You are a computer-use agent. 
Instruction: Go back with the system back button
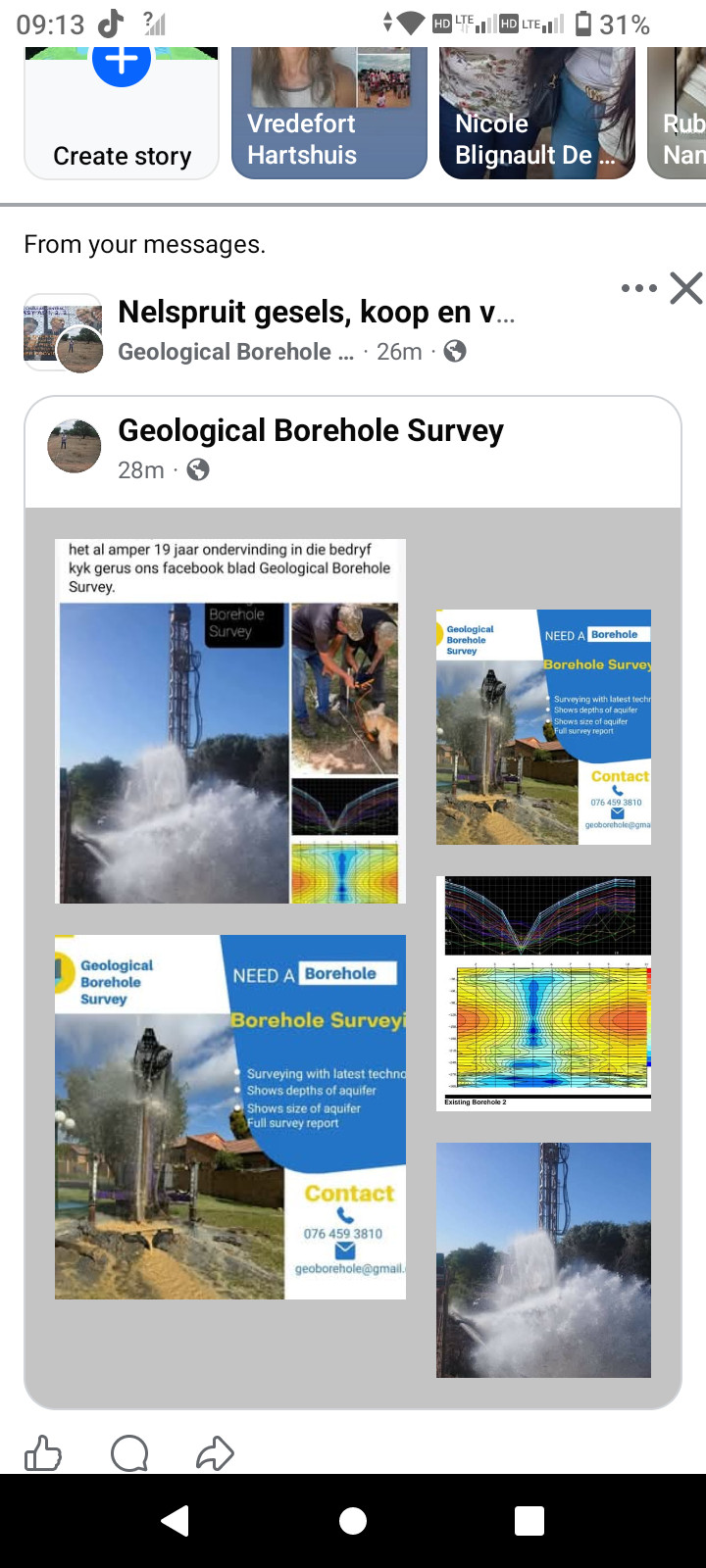click(176, 1521)
